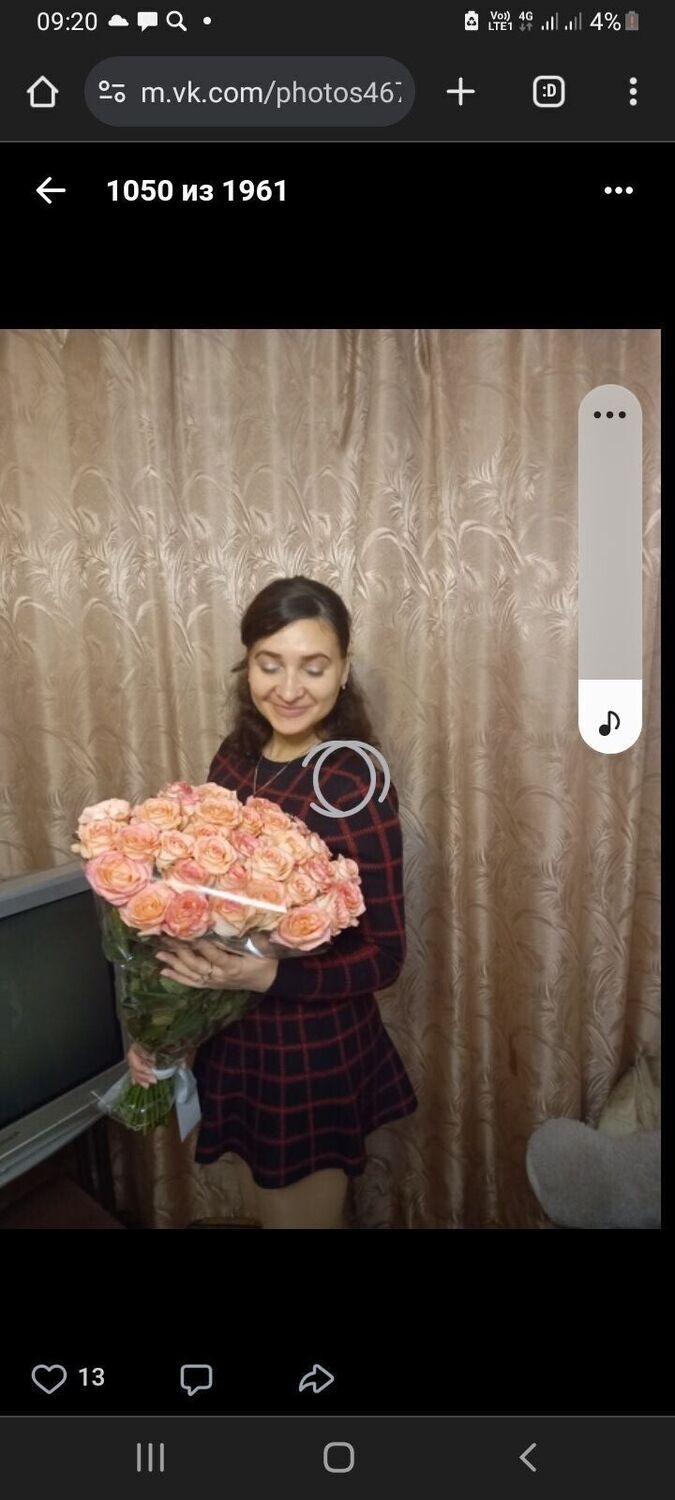Open the comments for this photo
Image resolution: width=675 pixels, height=1500 pixels.
196,1379
